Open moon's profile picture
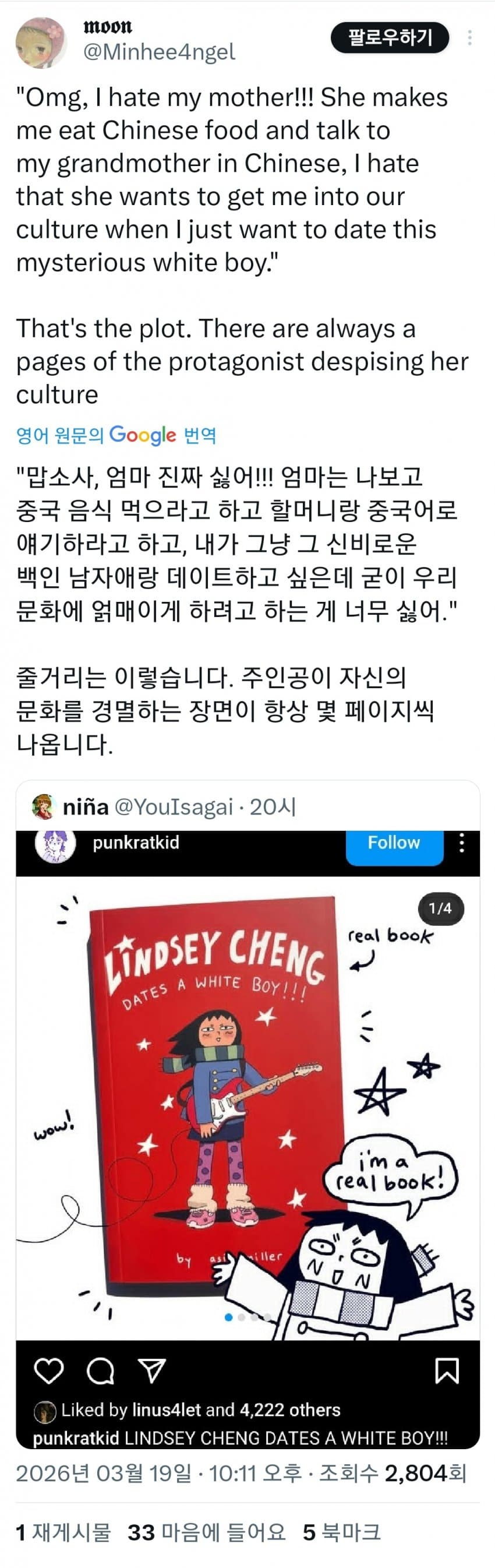495x1568 pixels. [x=41, y=43]
